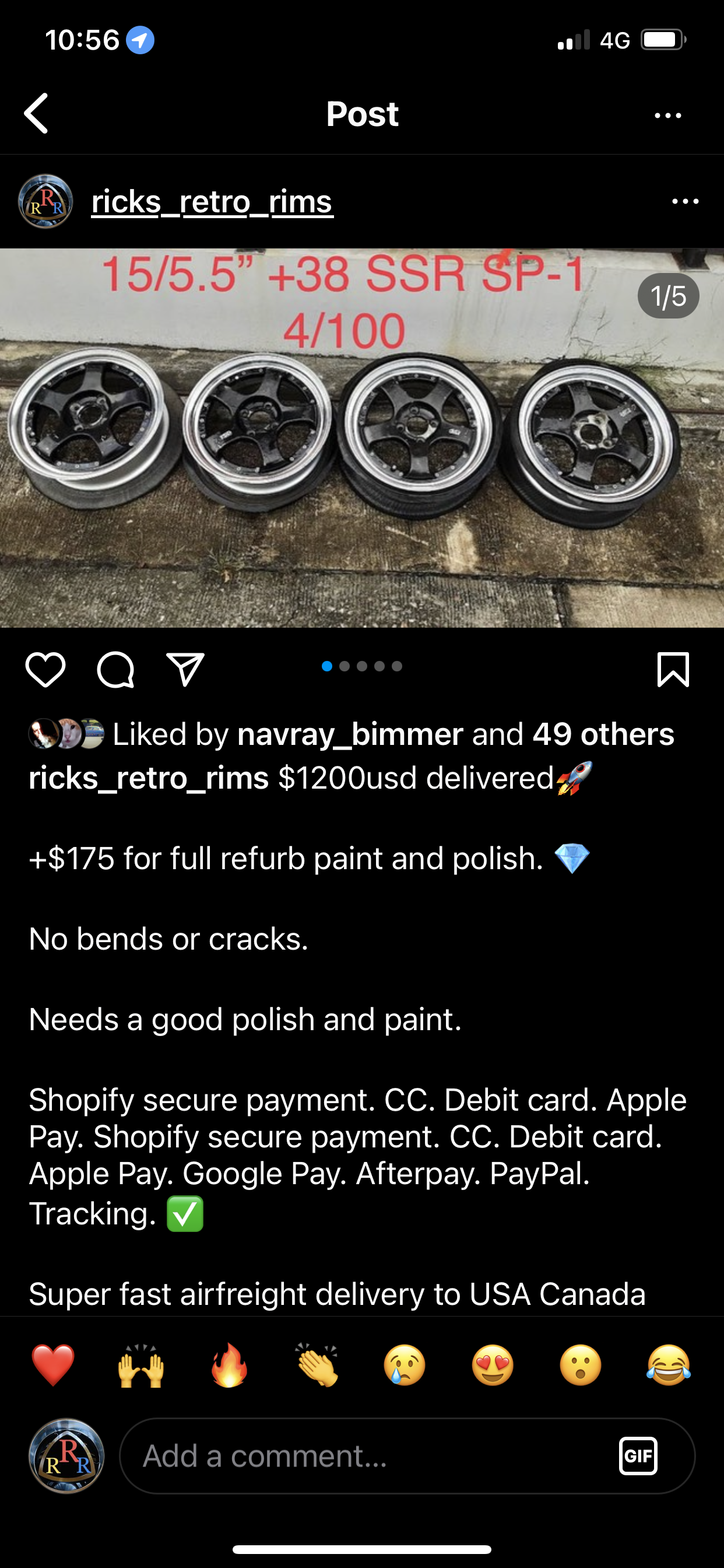View likes from navray_bimmer and 49 others

(602, 734)
